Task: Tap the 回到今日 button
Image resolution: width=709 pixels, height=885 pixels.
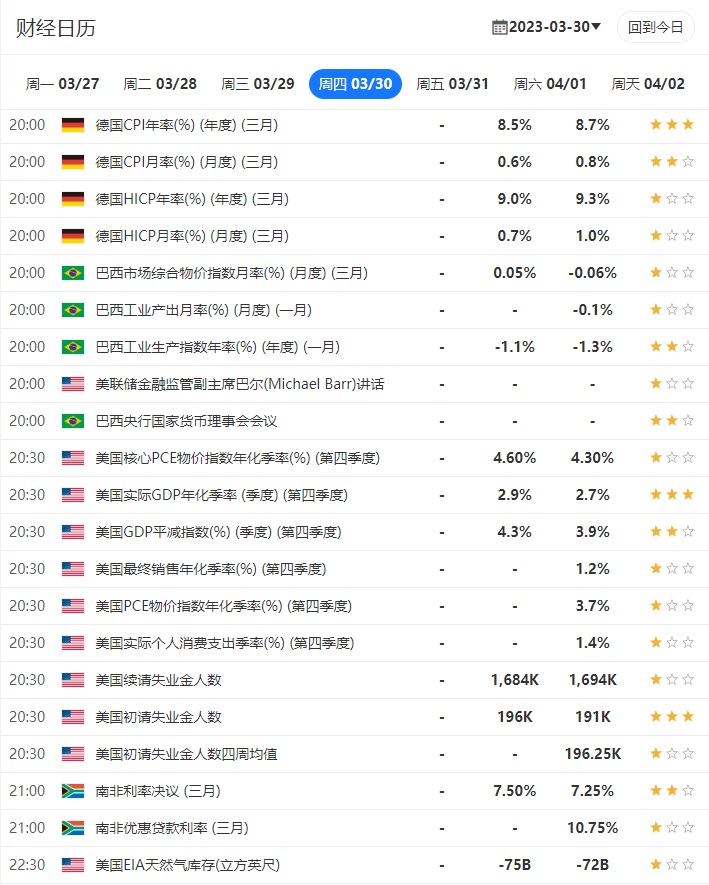Action: point(655,27)
